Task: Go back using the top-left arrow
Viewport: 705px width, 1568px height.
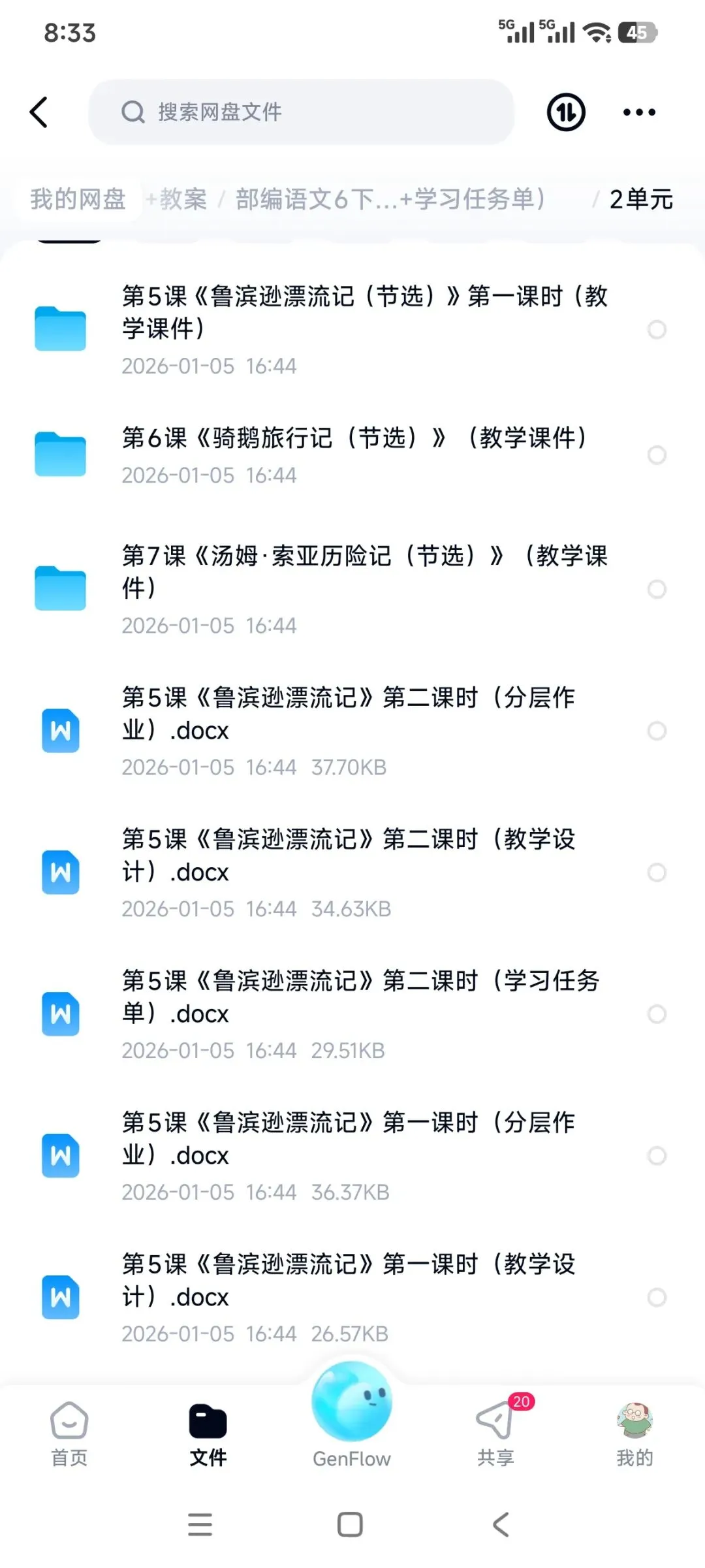Action: tap(39, 112)
